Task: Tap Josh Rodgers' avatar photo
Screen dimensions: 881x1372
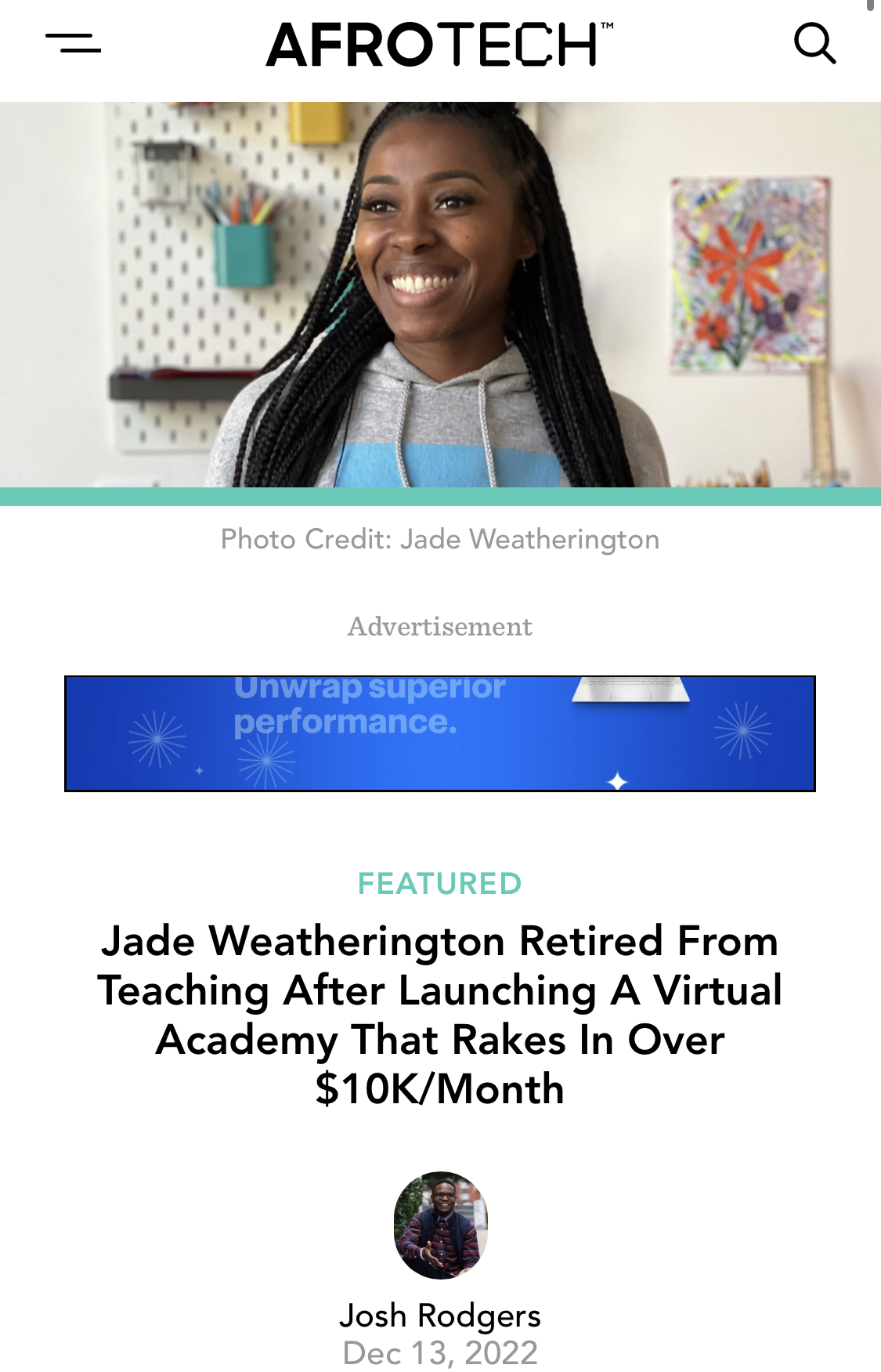Action: click(440, 1225)
